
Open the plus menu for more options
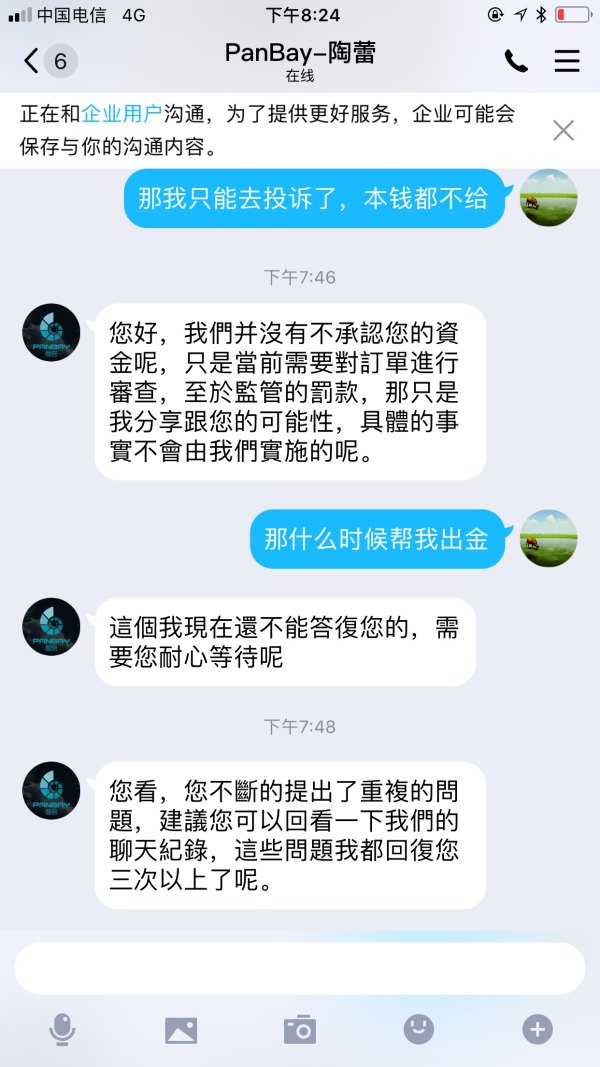click(537, 1029)
